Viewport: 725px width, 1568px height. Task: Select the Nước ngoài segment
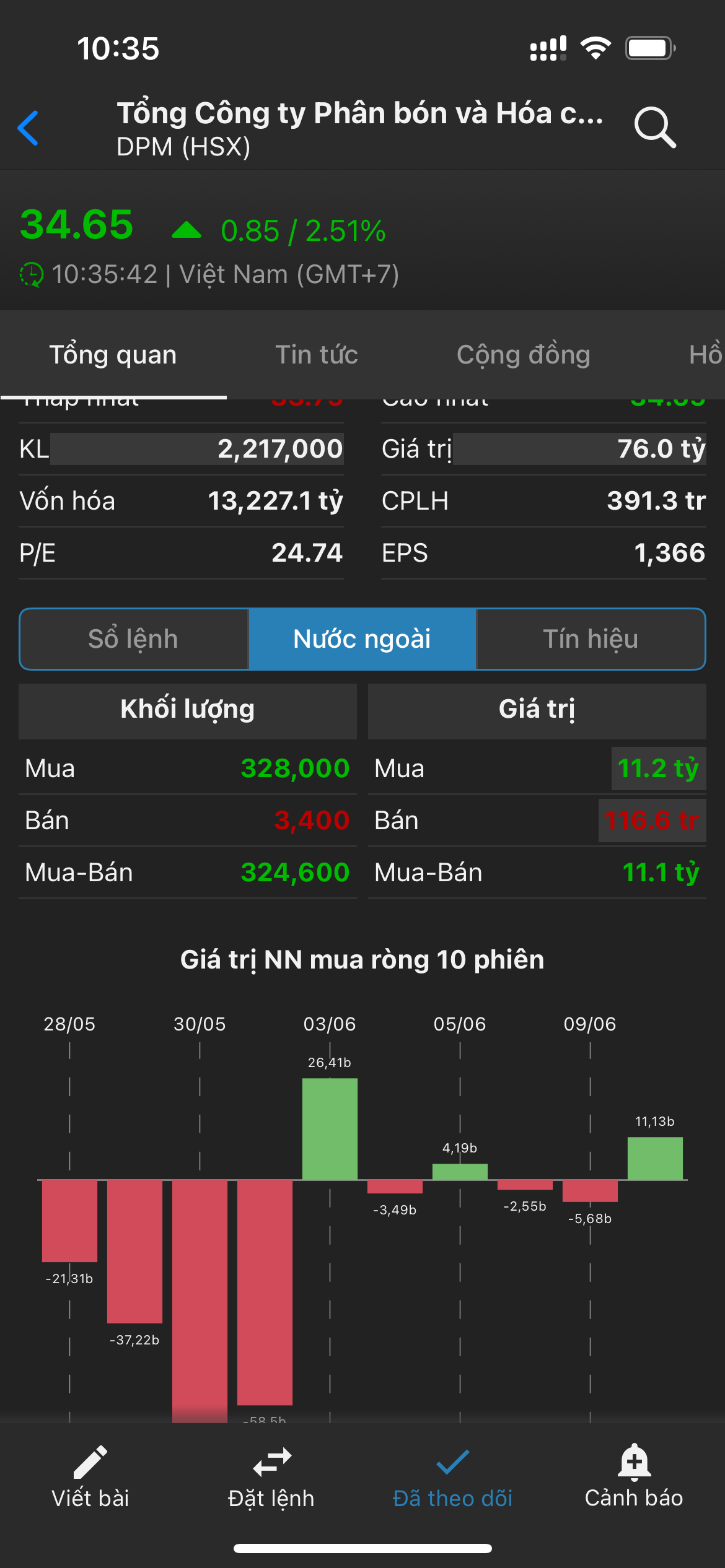point(362,639)
